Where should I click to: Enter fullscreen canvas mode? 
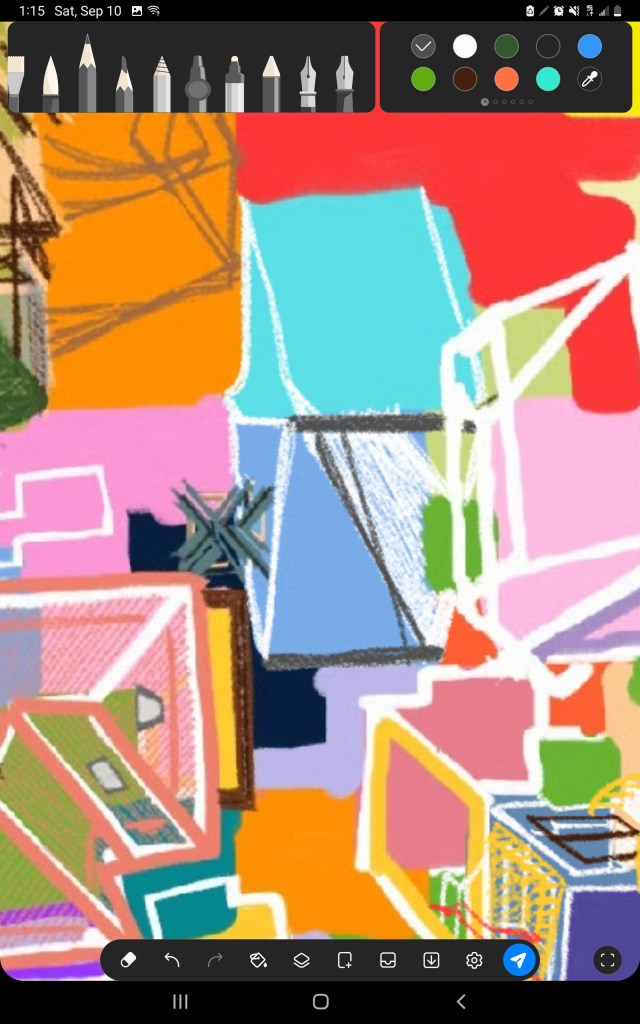point(607,960)
